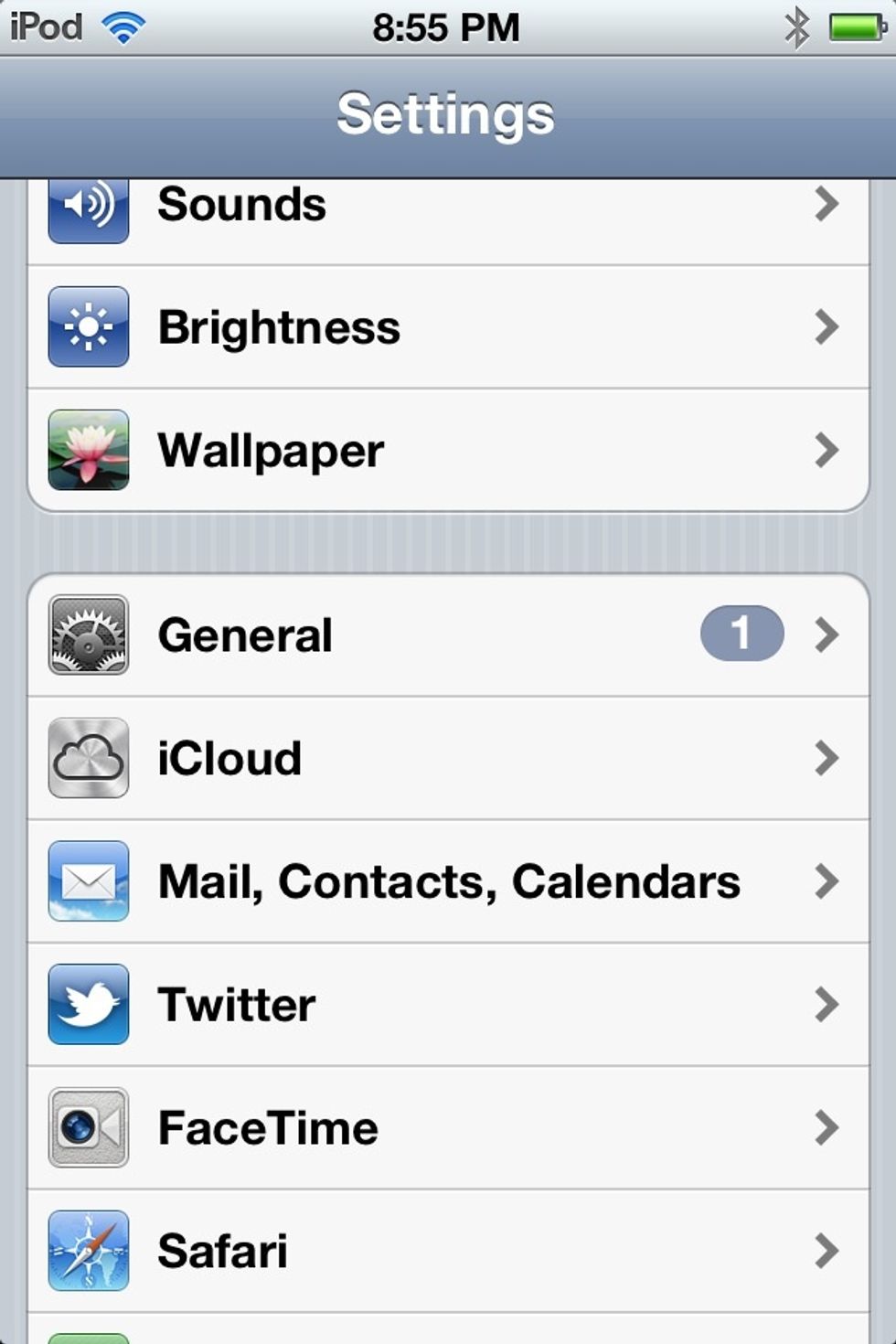The image size is (896, 1344).
Task: Open Wallpaper settings
Action: click(448, 451)
